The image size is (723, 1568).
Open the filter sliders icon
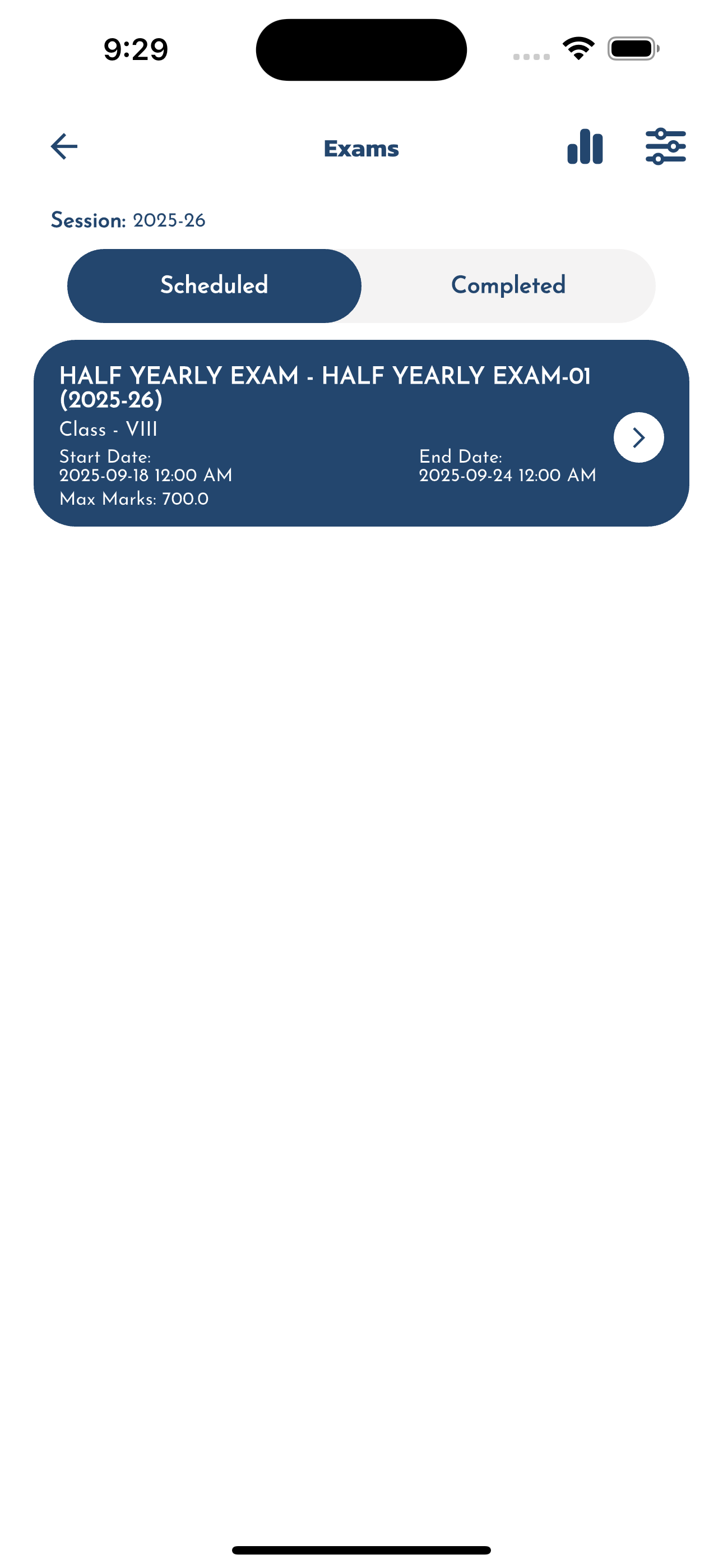point(665,147)
